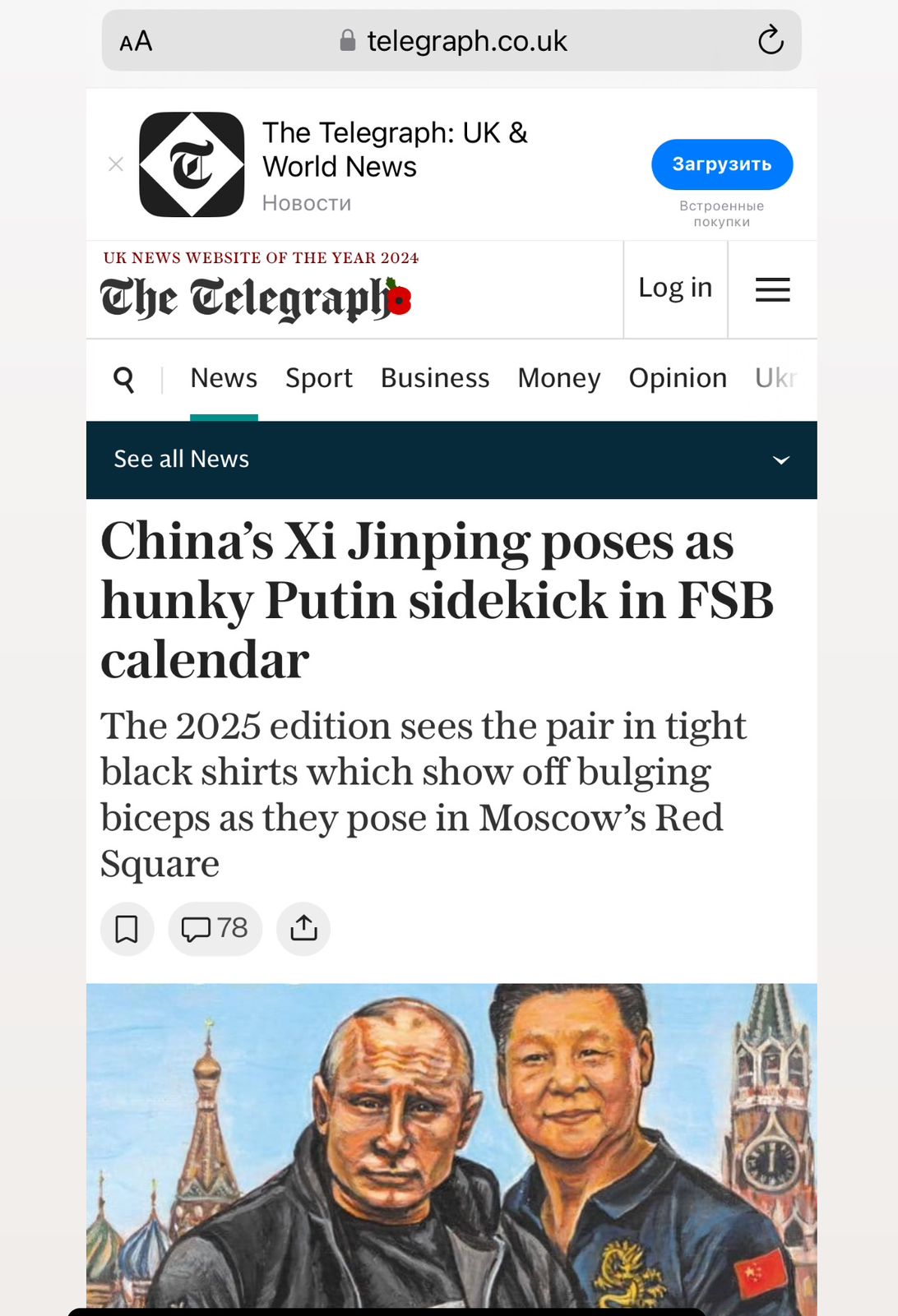This screenshot has width=898, height=1316.
Task: Search The Telegraph site
Action: (124, 379)
